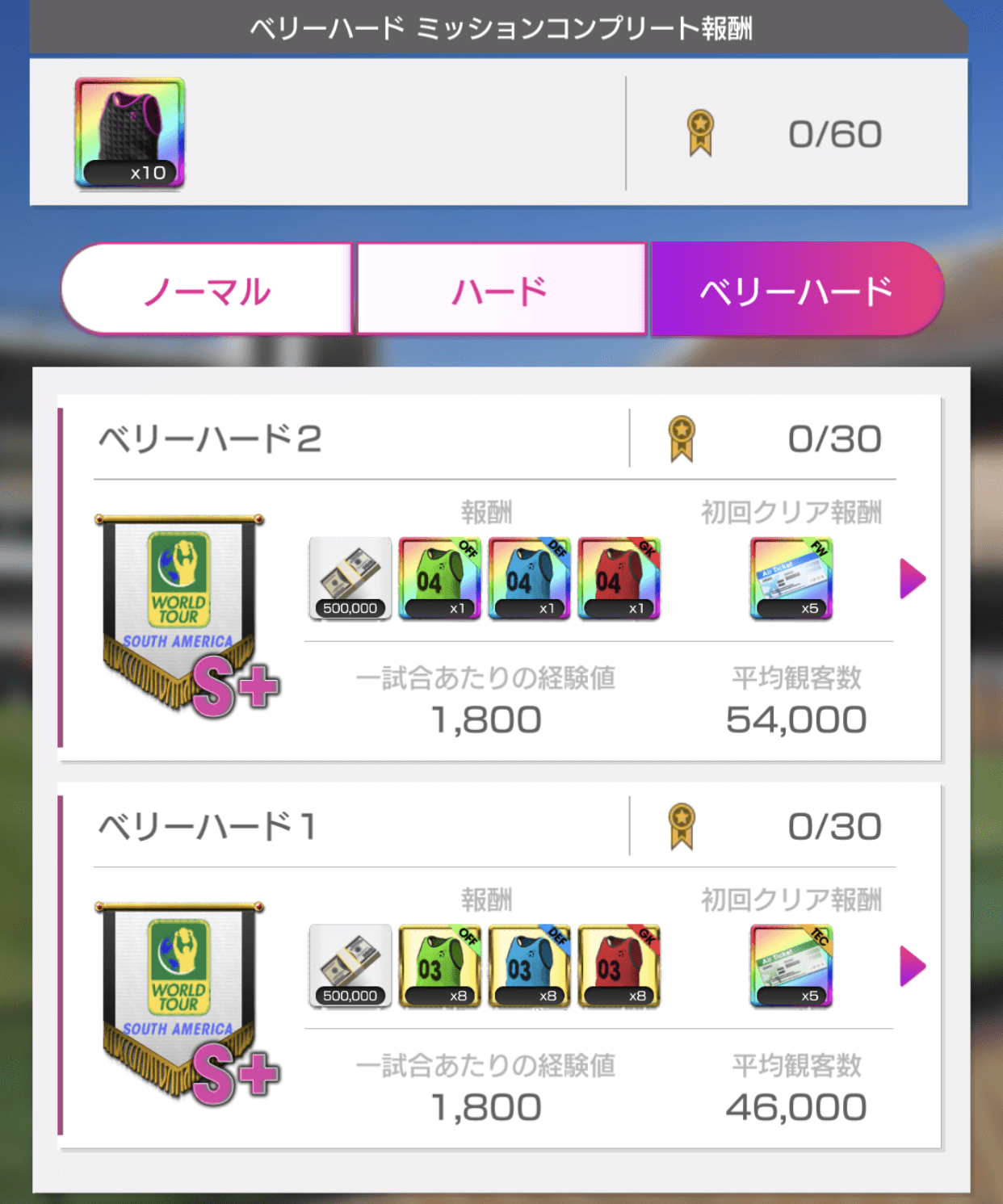
Task: Click the 500,000 cash reward in ベリーハード2
Action: click(x=350, y=577)
